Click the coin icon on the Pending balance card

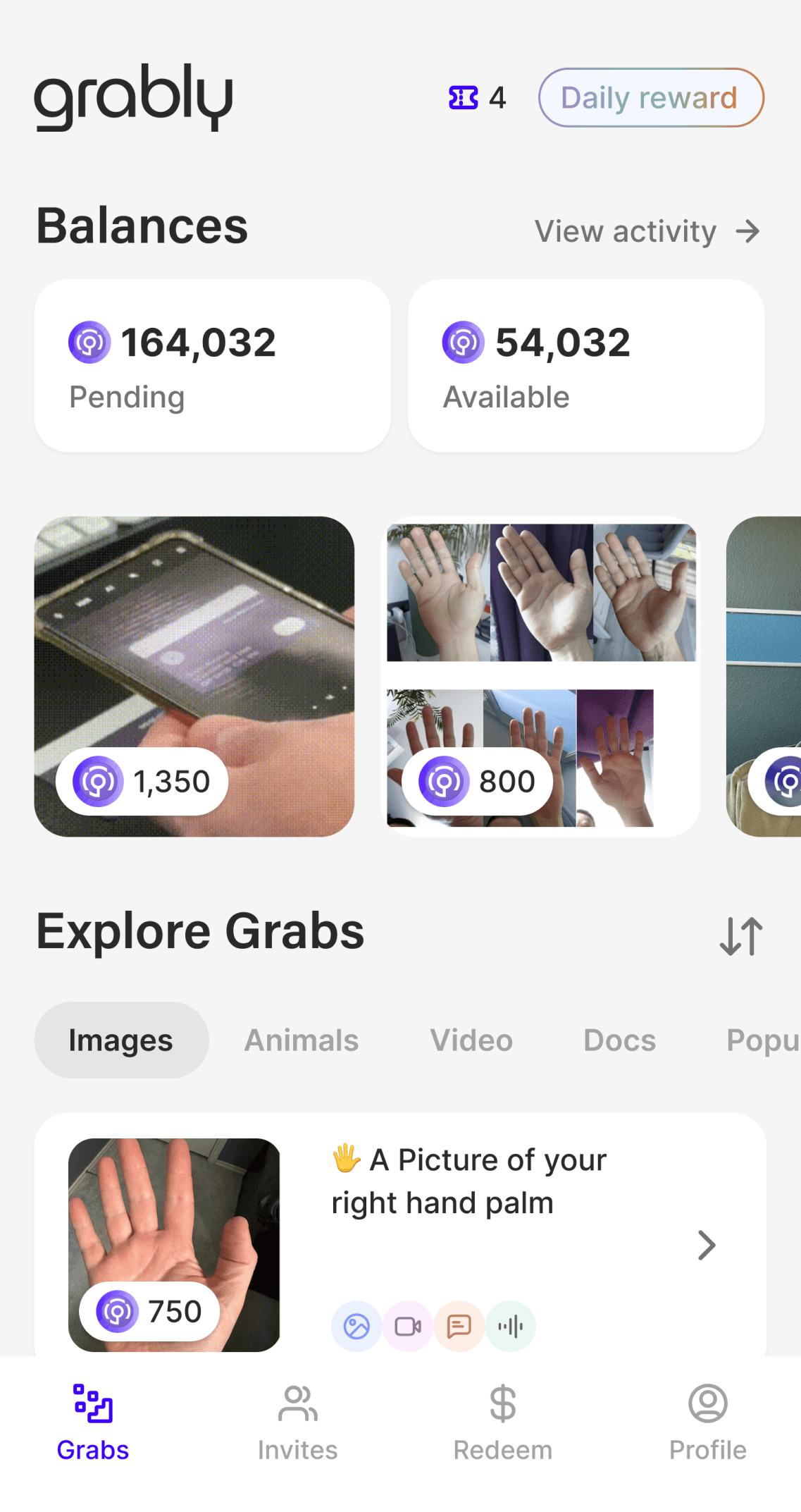89,343
